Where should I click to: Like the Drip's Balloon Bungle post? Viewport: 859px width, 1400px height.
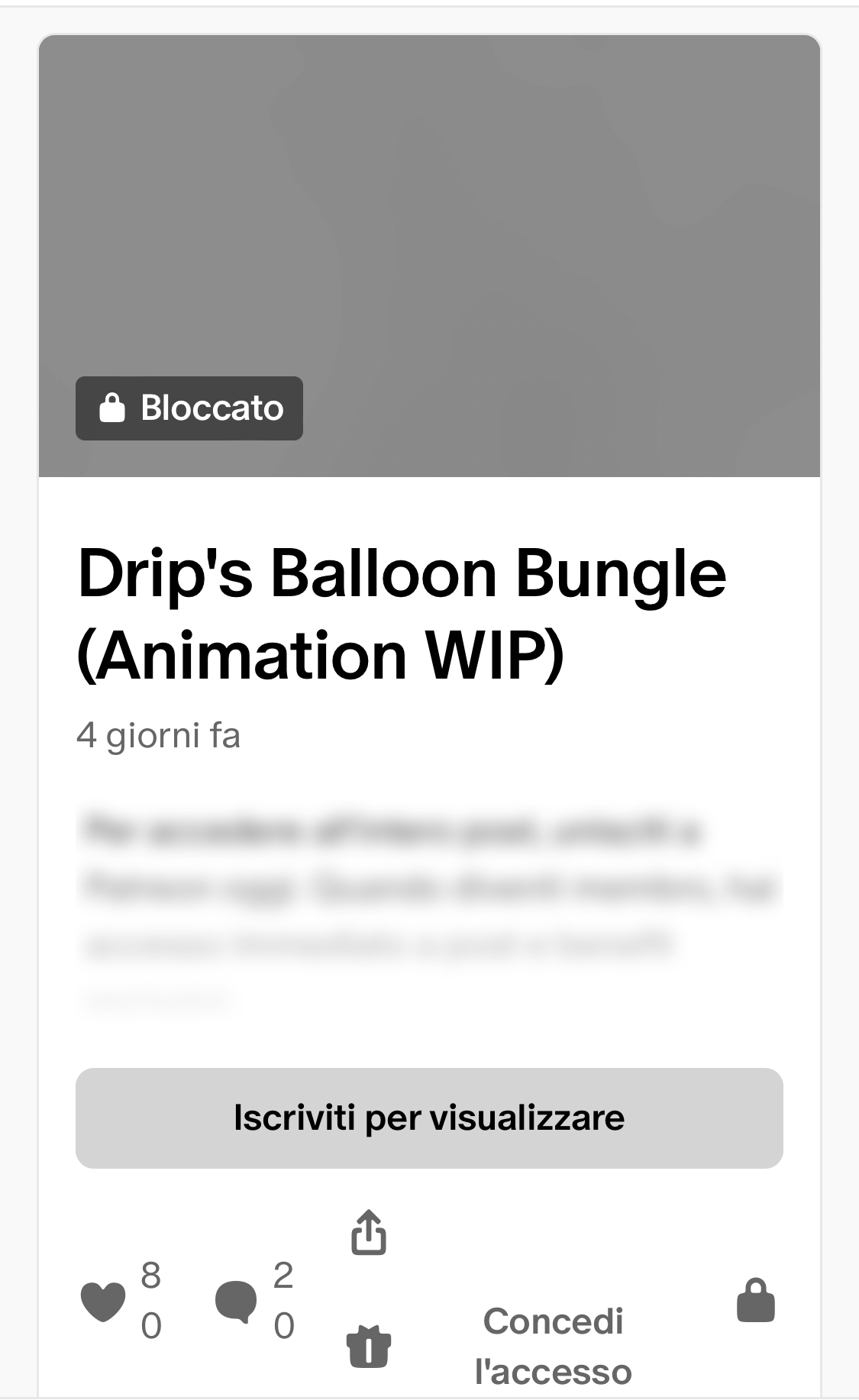103,1301
